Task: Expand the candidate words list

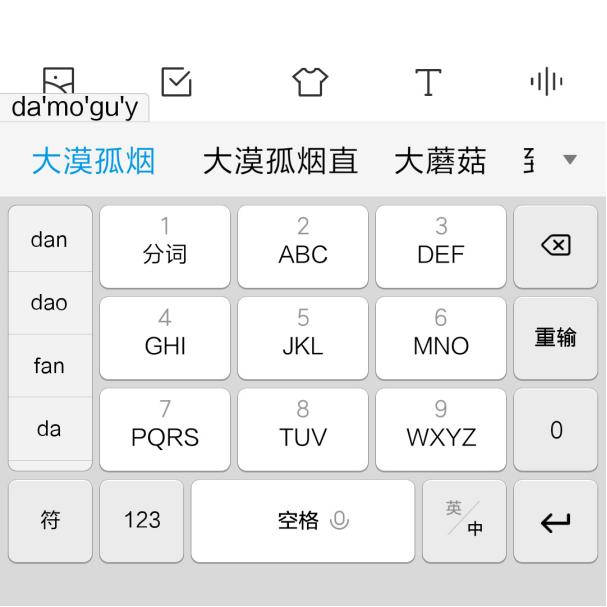Action: [x=570, y=160]
